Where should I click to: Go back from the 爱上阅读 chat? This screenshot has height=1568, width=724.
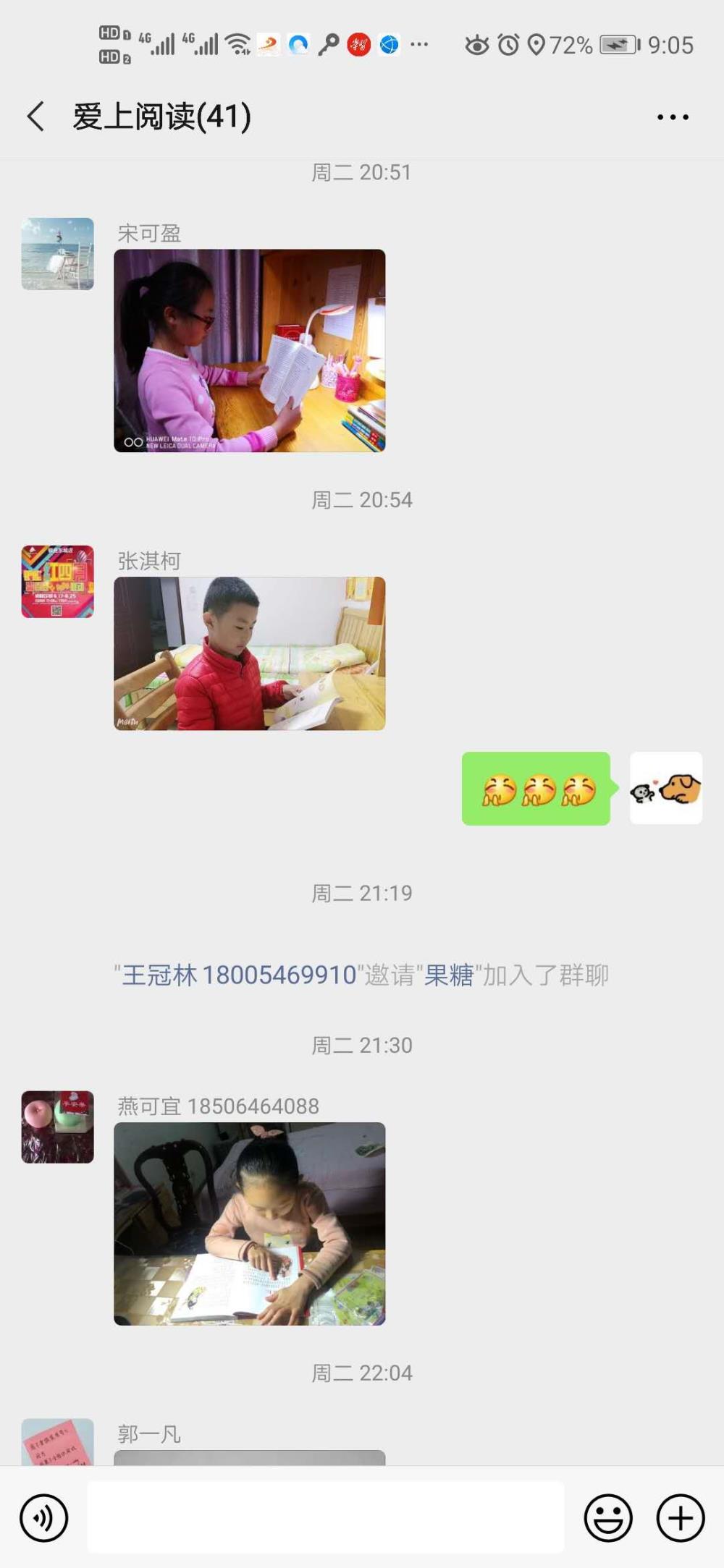point(35,116)
